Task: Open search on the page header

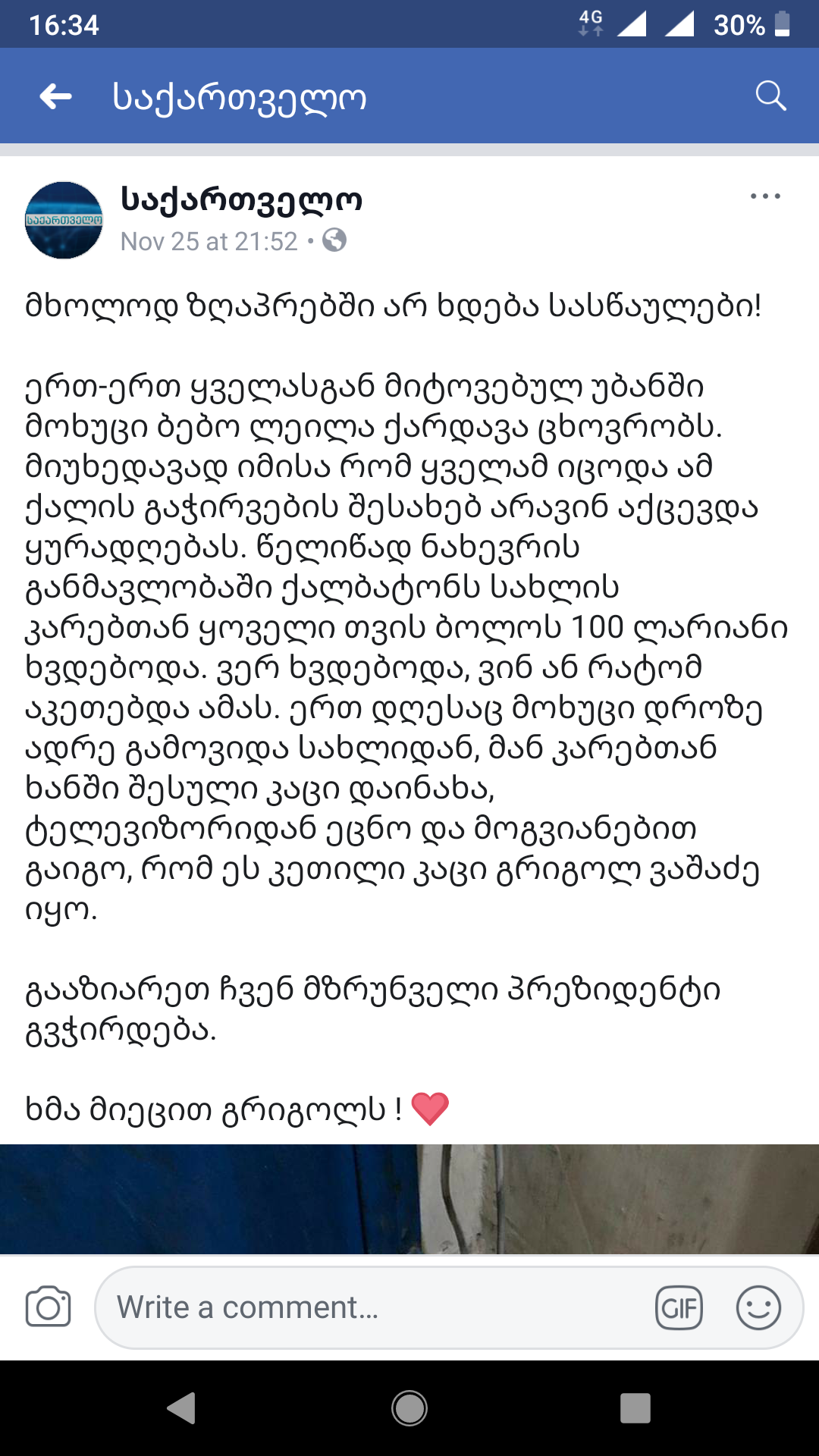Action: [770, 96]
